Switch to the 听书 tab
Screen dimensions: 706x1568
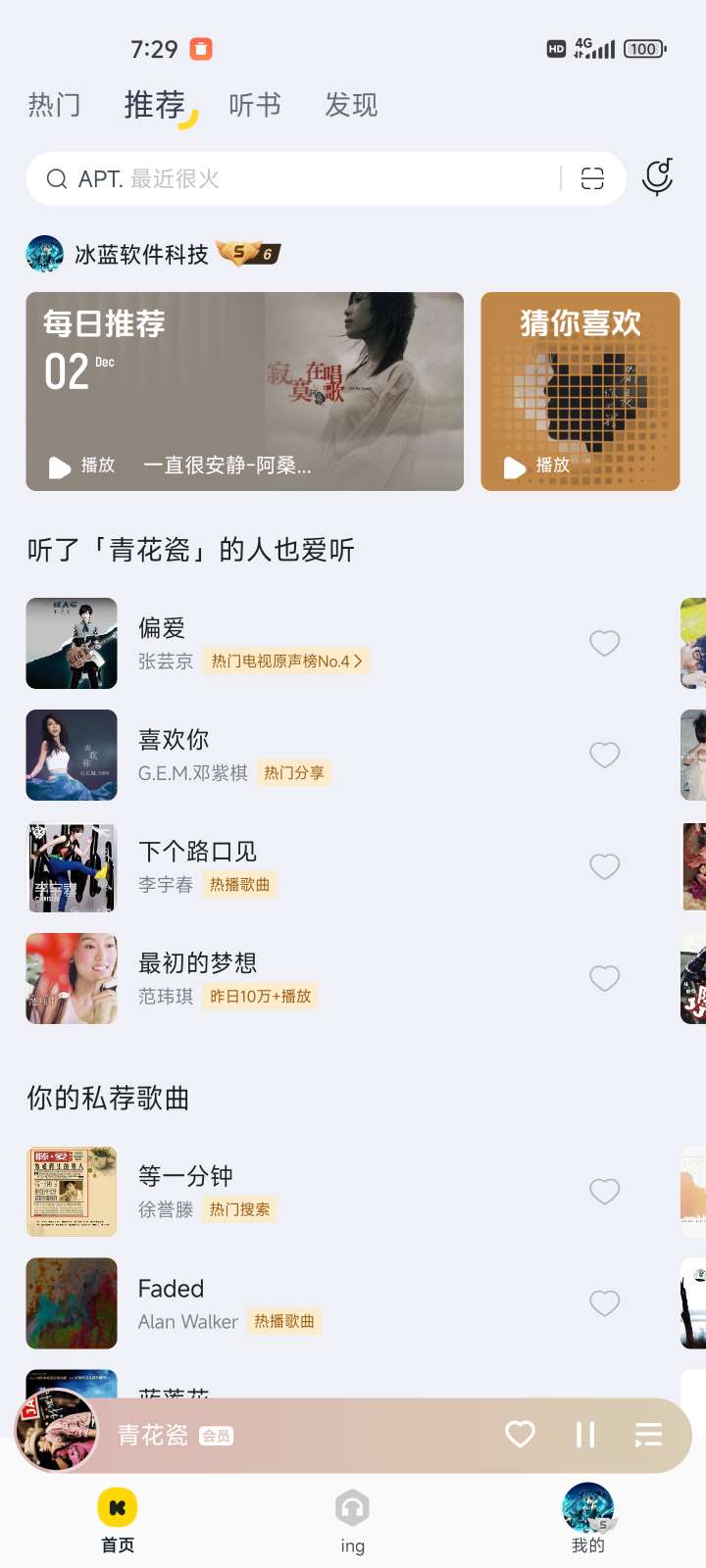click(255, 105)
